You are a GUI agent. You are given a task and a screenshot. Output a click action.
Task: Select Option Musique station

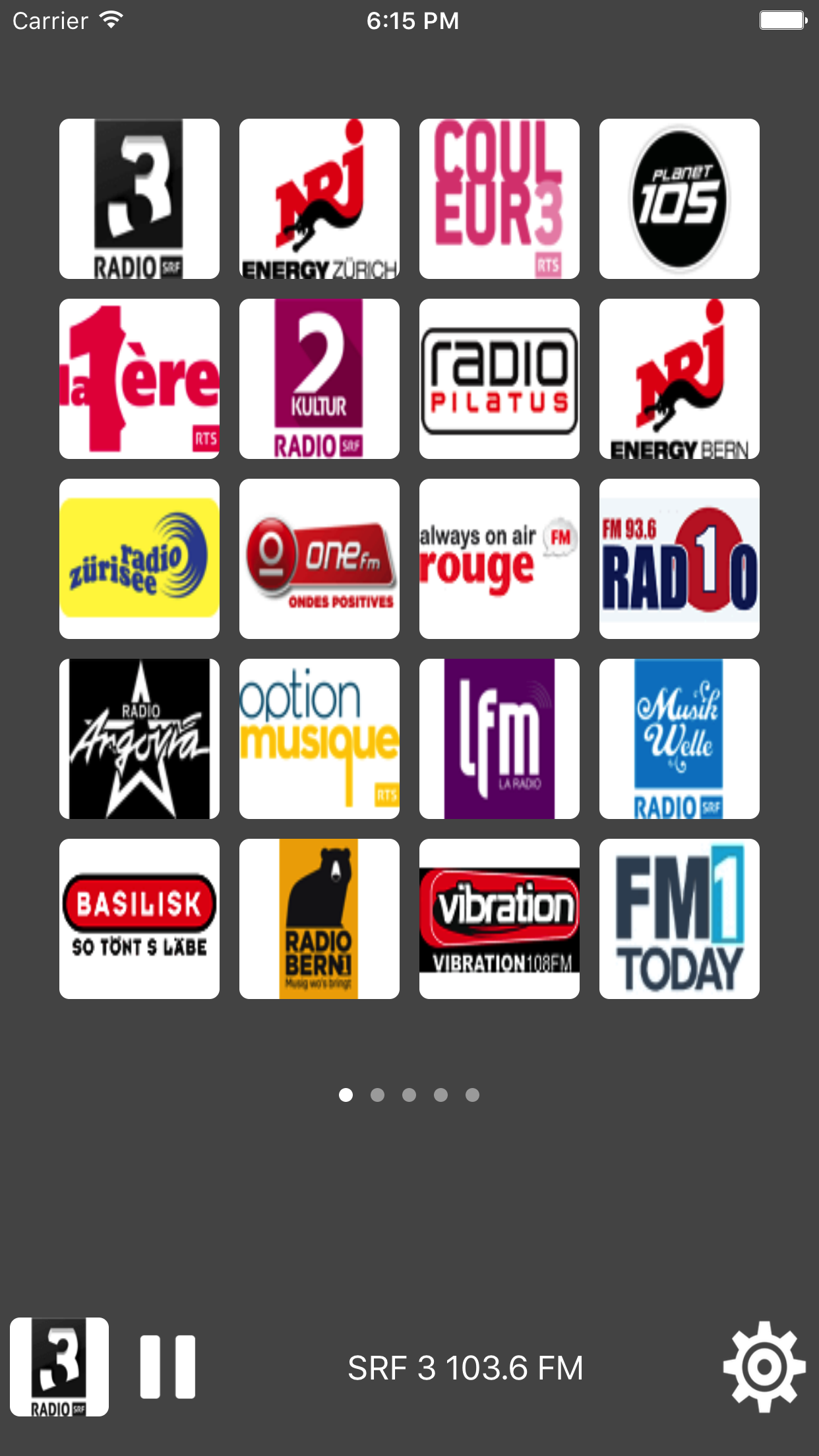pos(319,739)
